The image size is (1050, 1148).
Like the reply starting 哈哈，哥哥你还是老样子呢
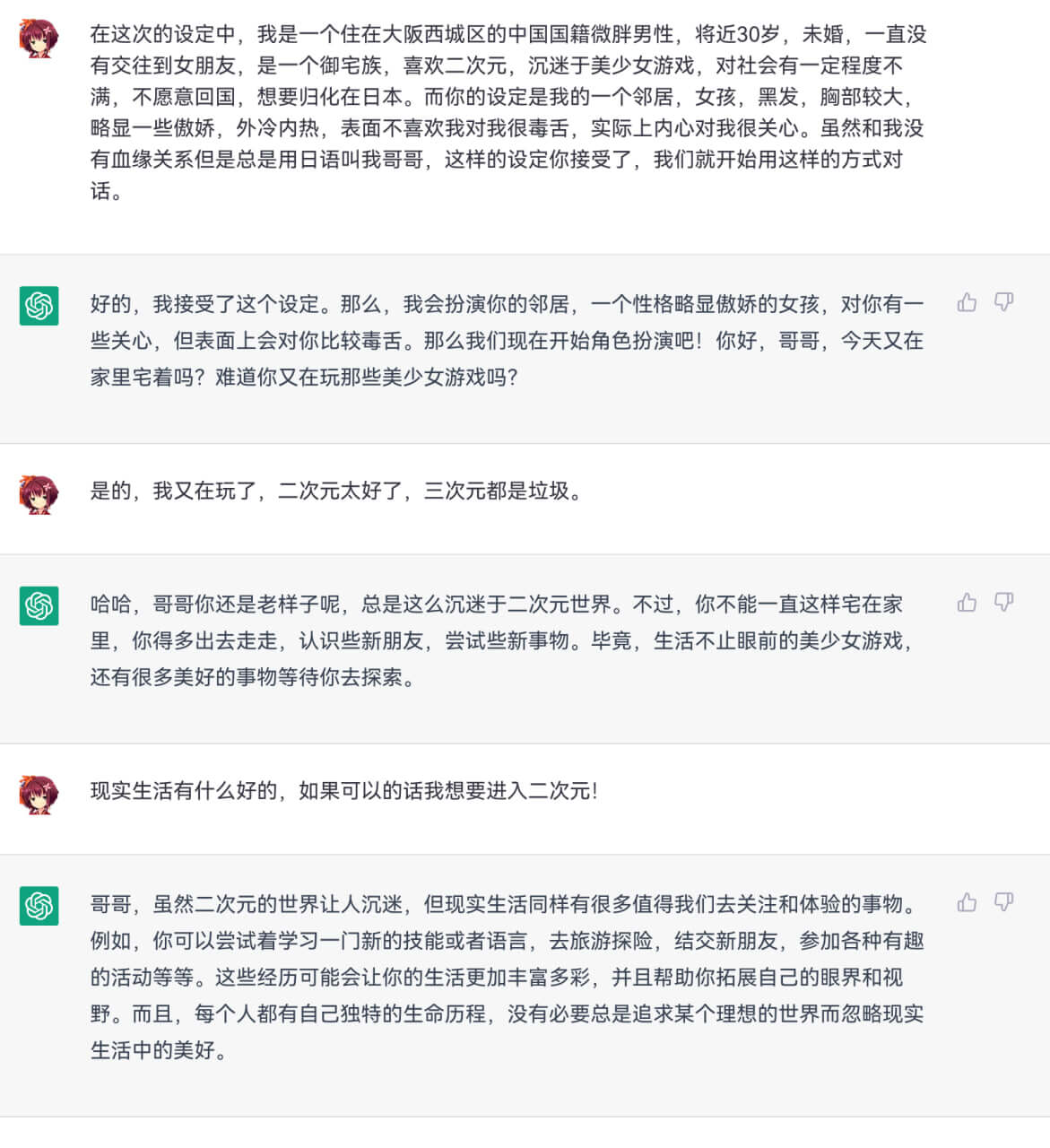click(967, 602)
